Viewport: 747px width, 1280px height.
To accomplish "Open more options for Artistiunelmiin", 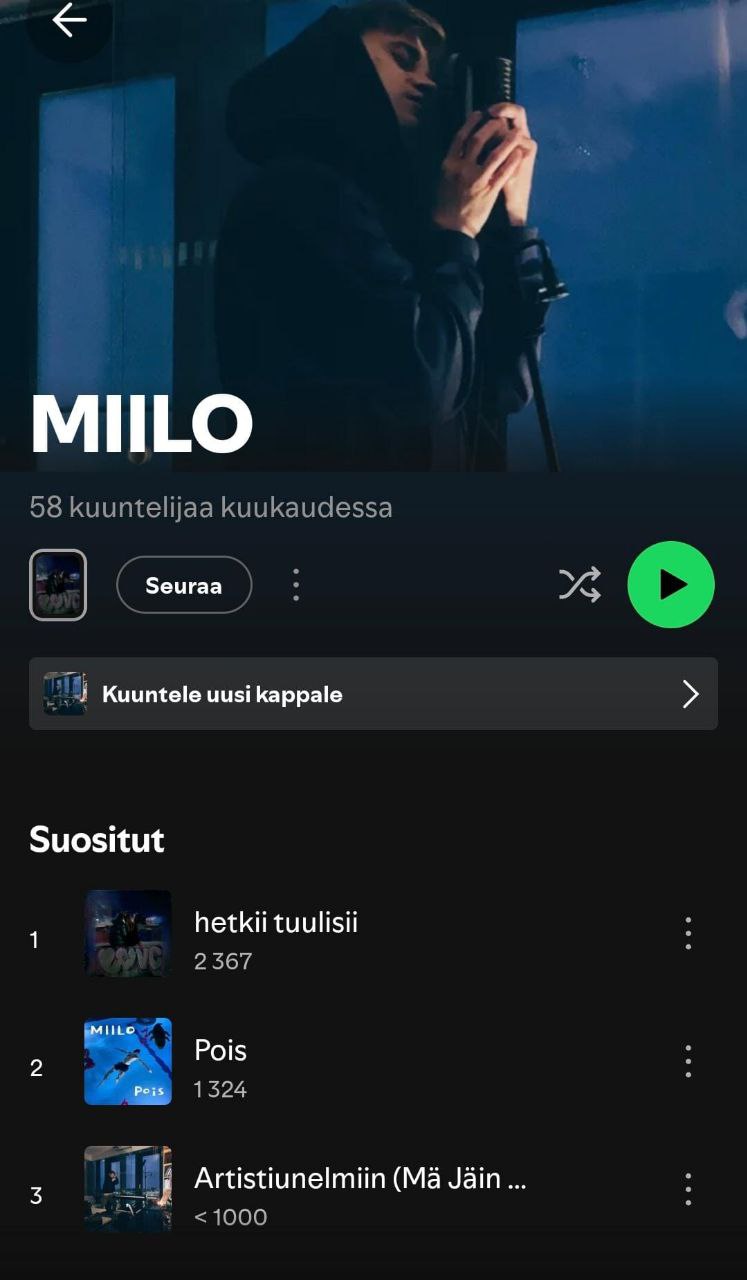I will (688, 1189).
